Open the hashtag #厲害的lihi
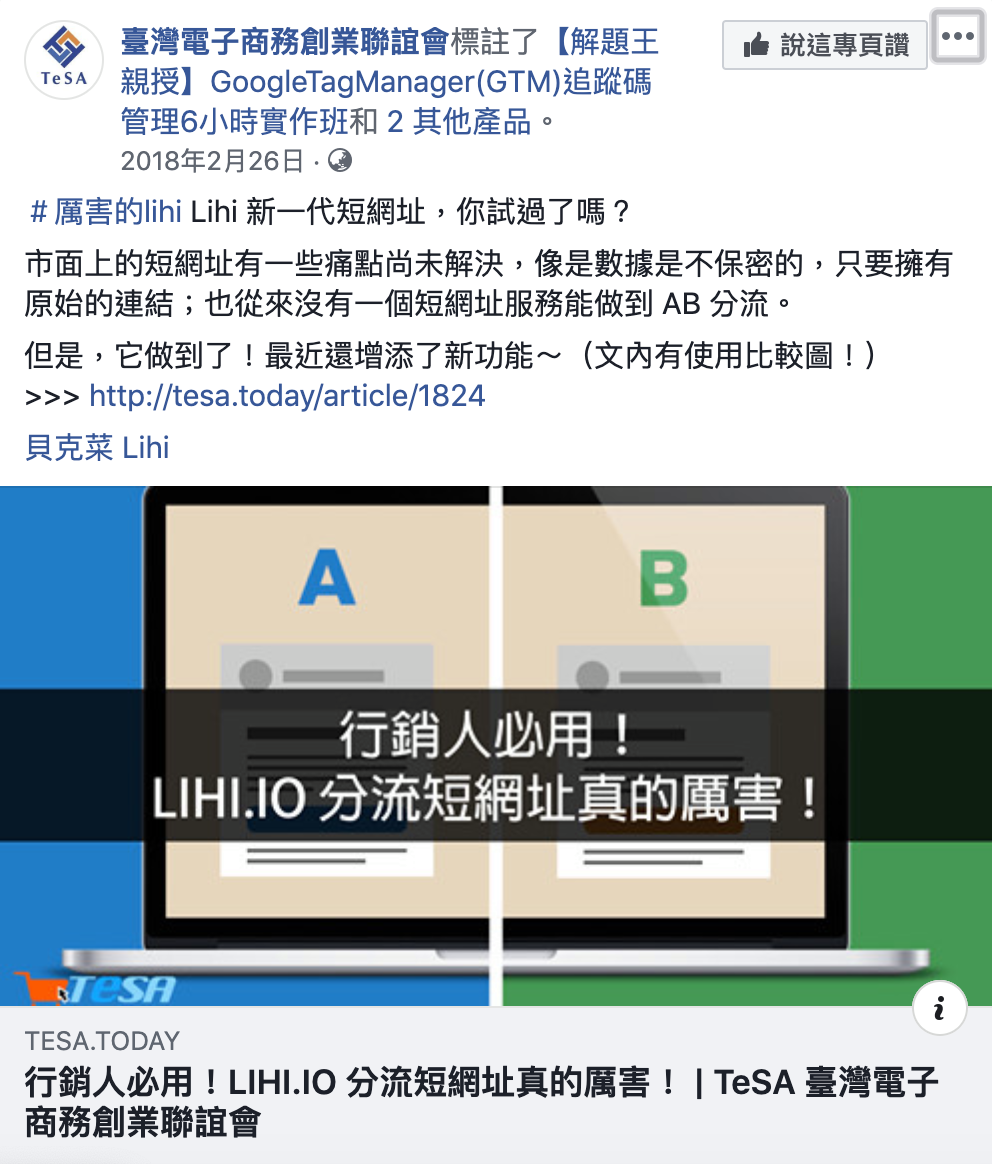 click(106, 212)
